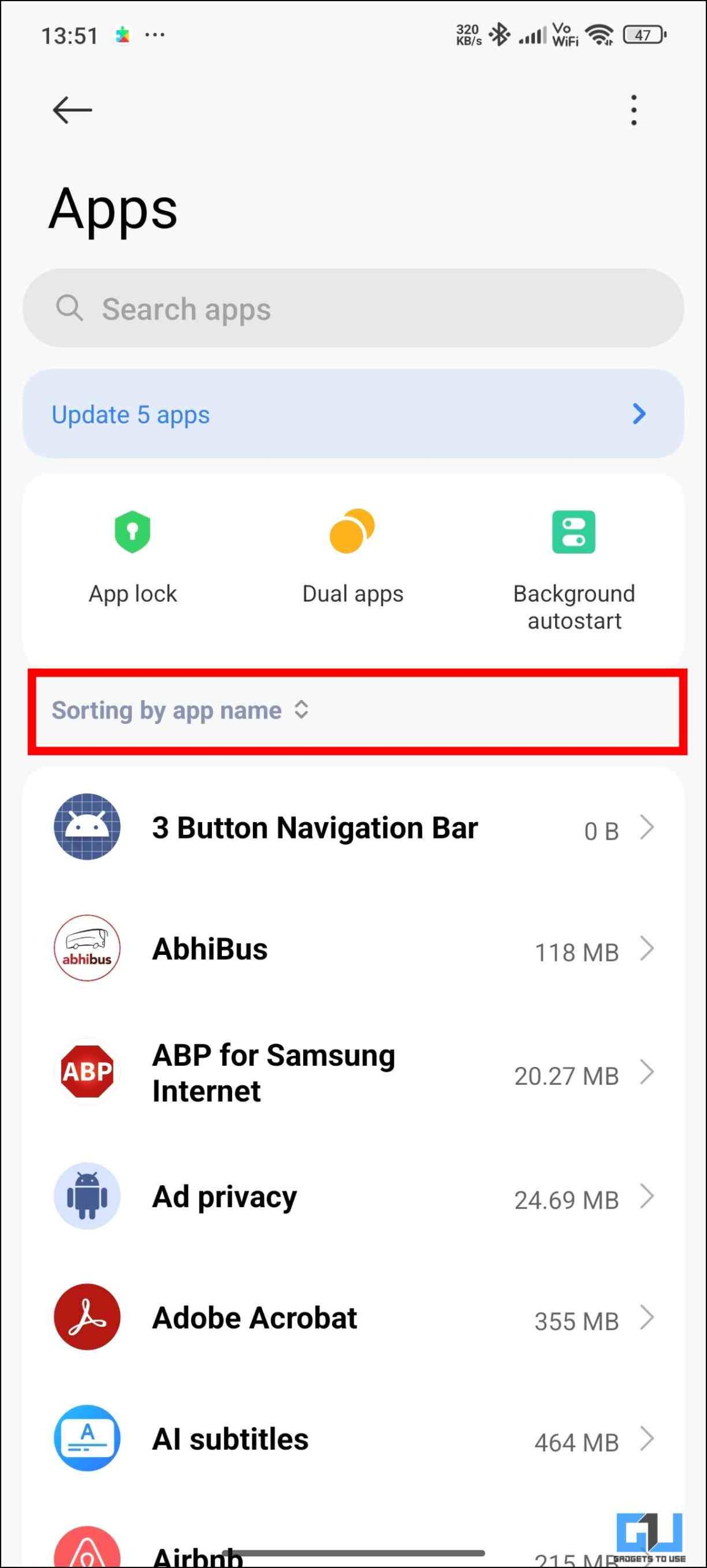This screenshot has height=1568, width=707.
Task: Change the Sorting by app name option
Action: point(180,710)
